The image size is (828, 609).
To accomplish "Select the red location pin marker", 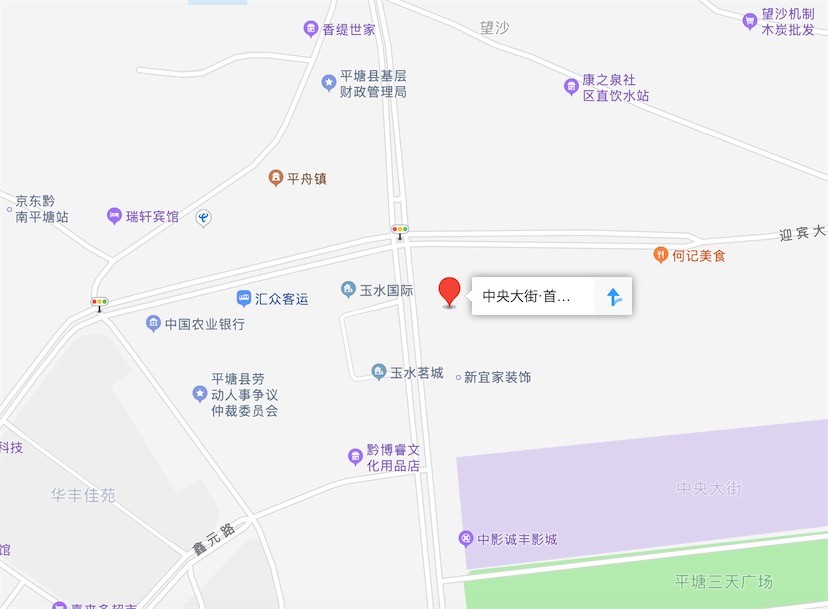I will point(450,292).
